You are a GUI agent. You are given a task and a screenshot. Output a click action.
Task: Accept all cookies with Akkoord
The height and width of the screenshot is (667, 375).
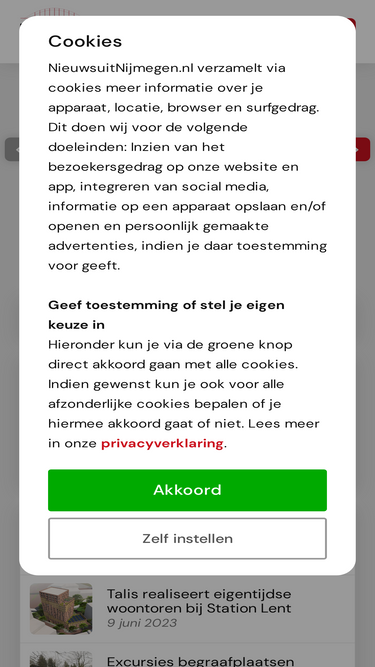pyautogui.click(x=187, y=490)
